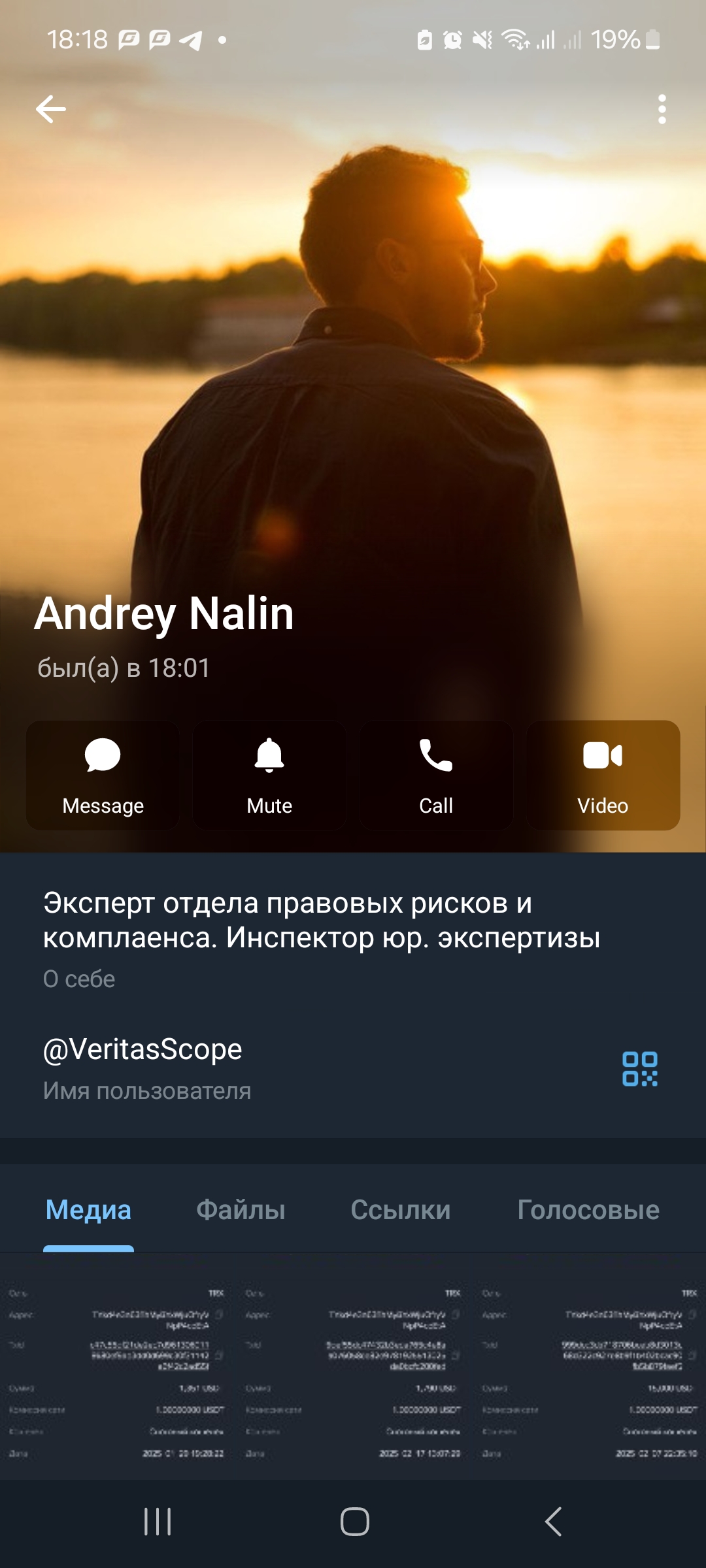This screenshot has width=706, height=1568.
Task: Open the recent apps view
Action: click(157, 1522)
